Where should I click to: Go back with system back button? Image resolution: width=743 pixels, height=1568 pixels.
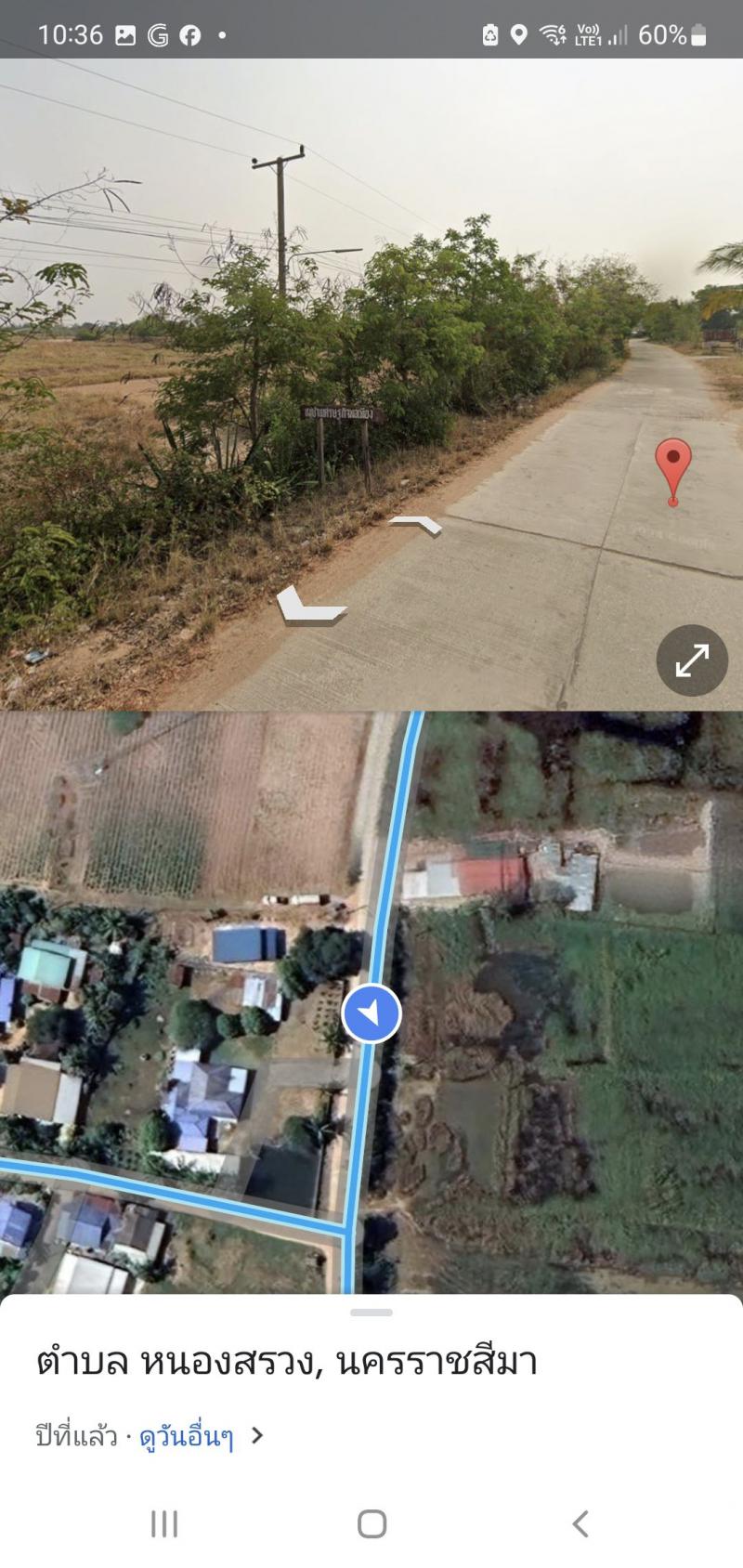coord(580,1523)
